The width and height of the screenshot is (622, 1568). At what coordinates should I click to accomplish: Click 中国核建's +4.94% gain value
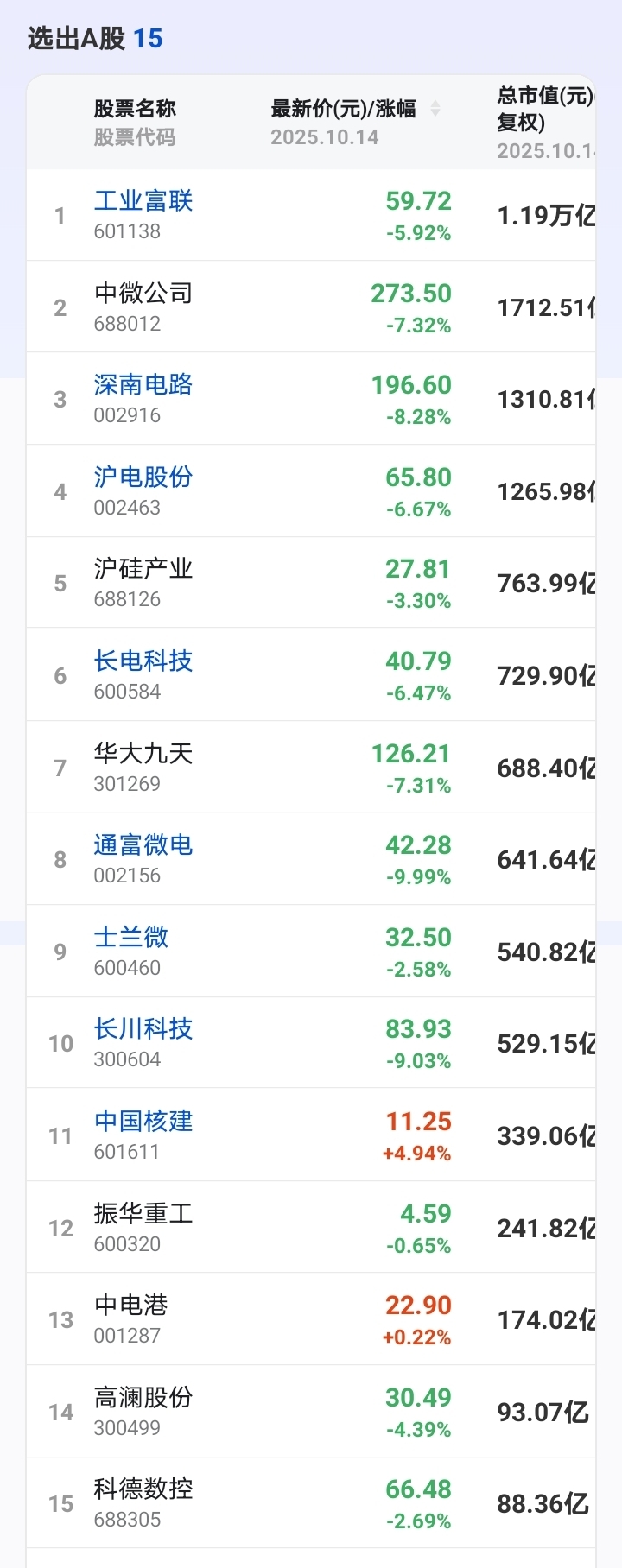[418, 1152]
